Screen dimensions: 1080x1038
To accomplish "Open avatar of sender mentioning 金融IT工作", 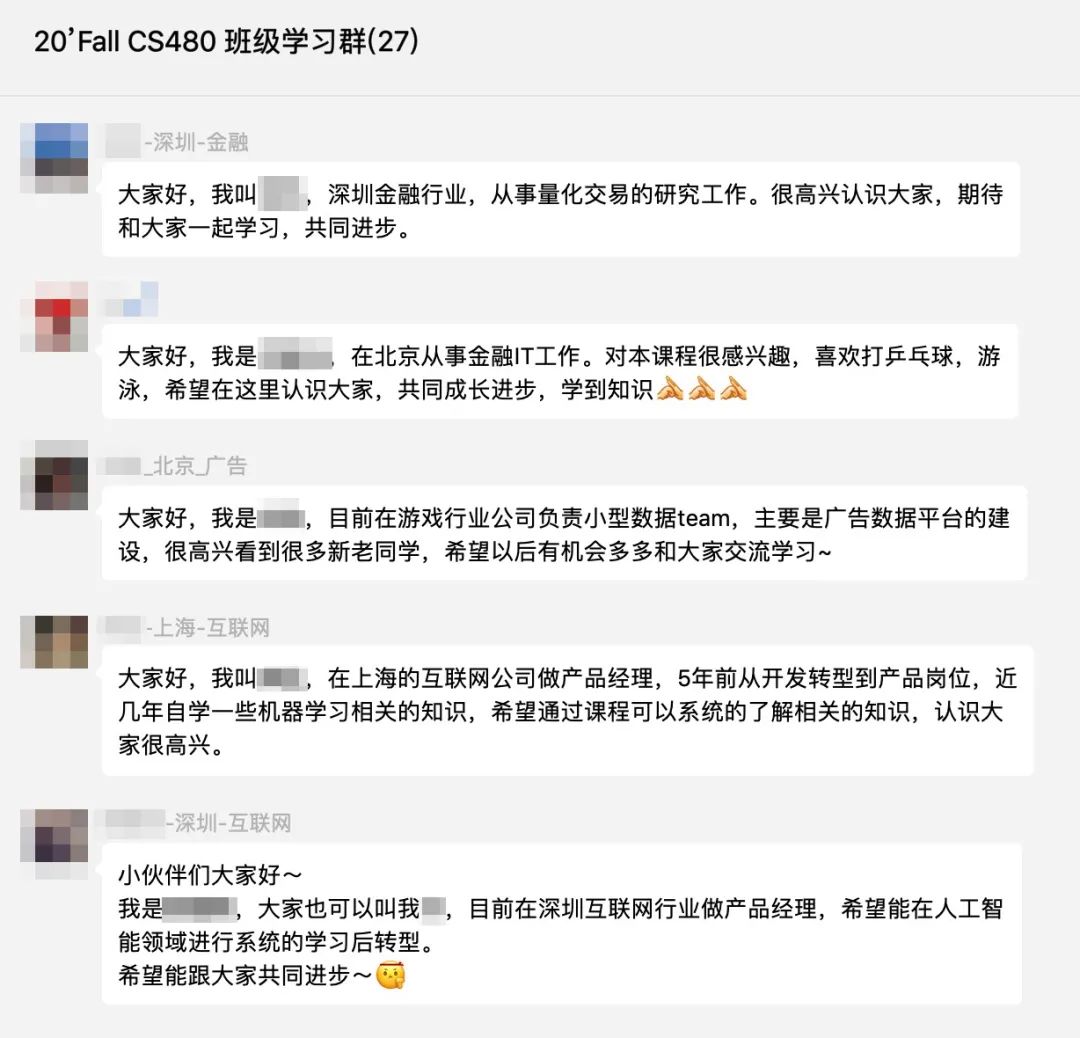I will [x=54, y=316].
